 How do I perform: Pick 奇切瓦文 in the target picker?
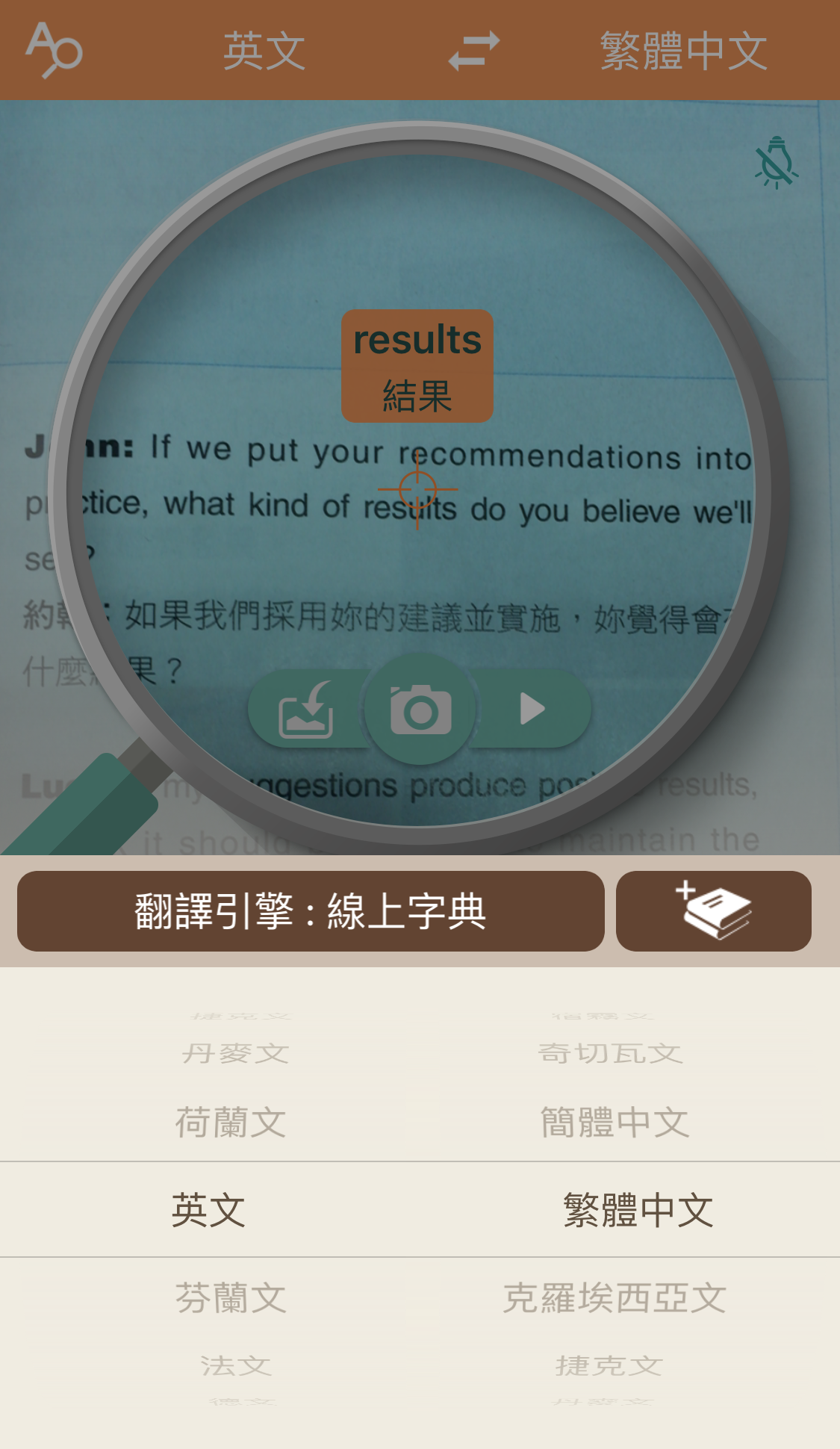pos(610,1054)
